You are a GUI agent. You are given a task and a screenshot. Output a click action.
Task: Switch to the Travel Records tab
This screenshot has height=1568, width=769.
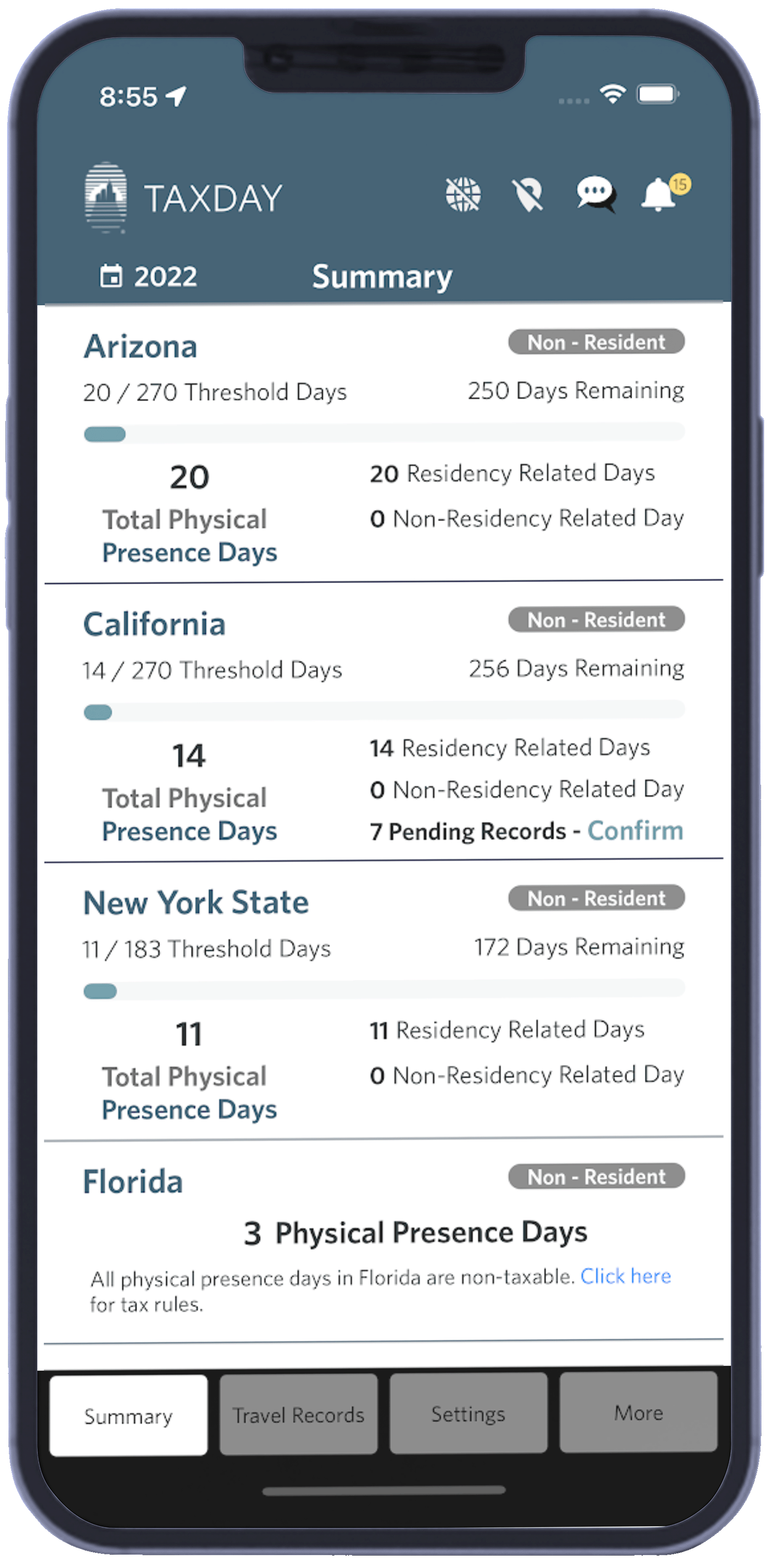click(298, 1415)
